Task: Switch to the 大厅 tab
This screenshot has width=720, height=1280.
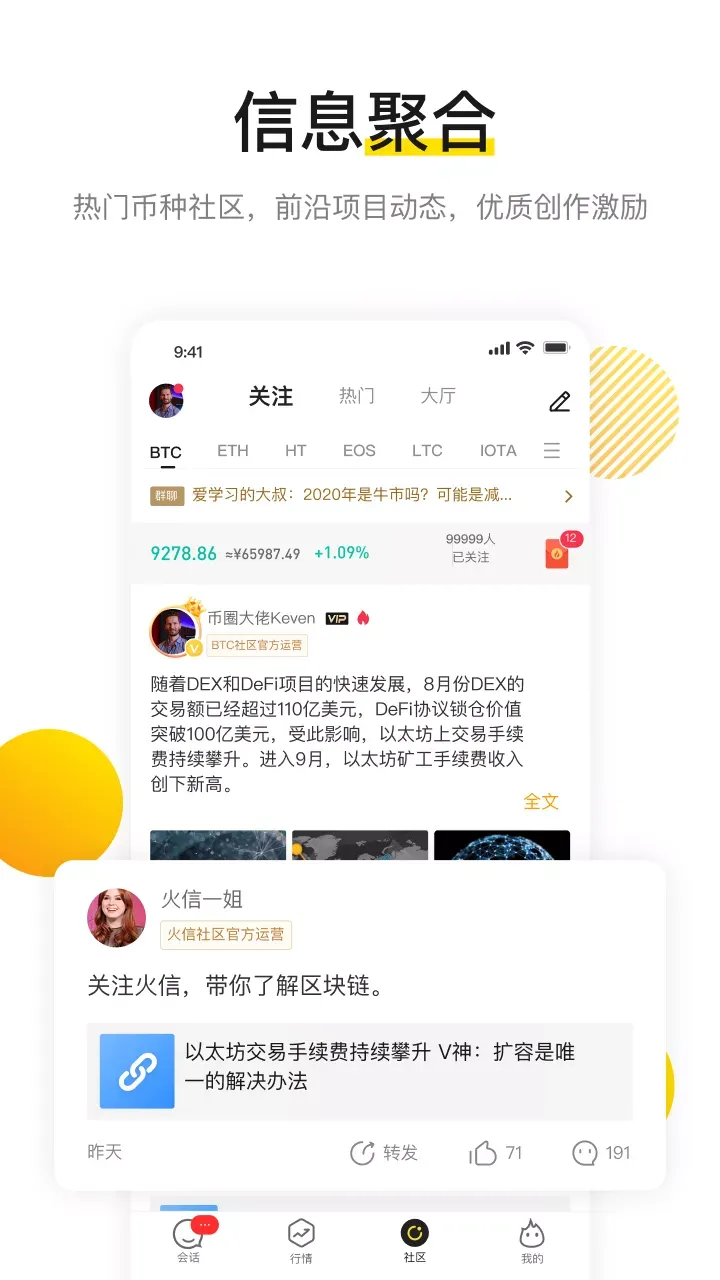Action: [x=438, y=397]
